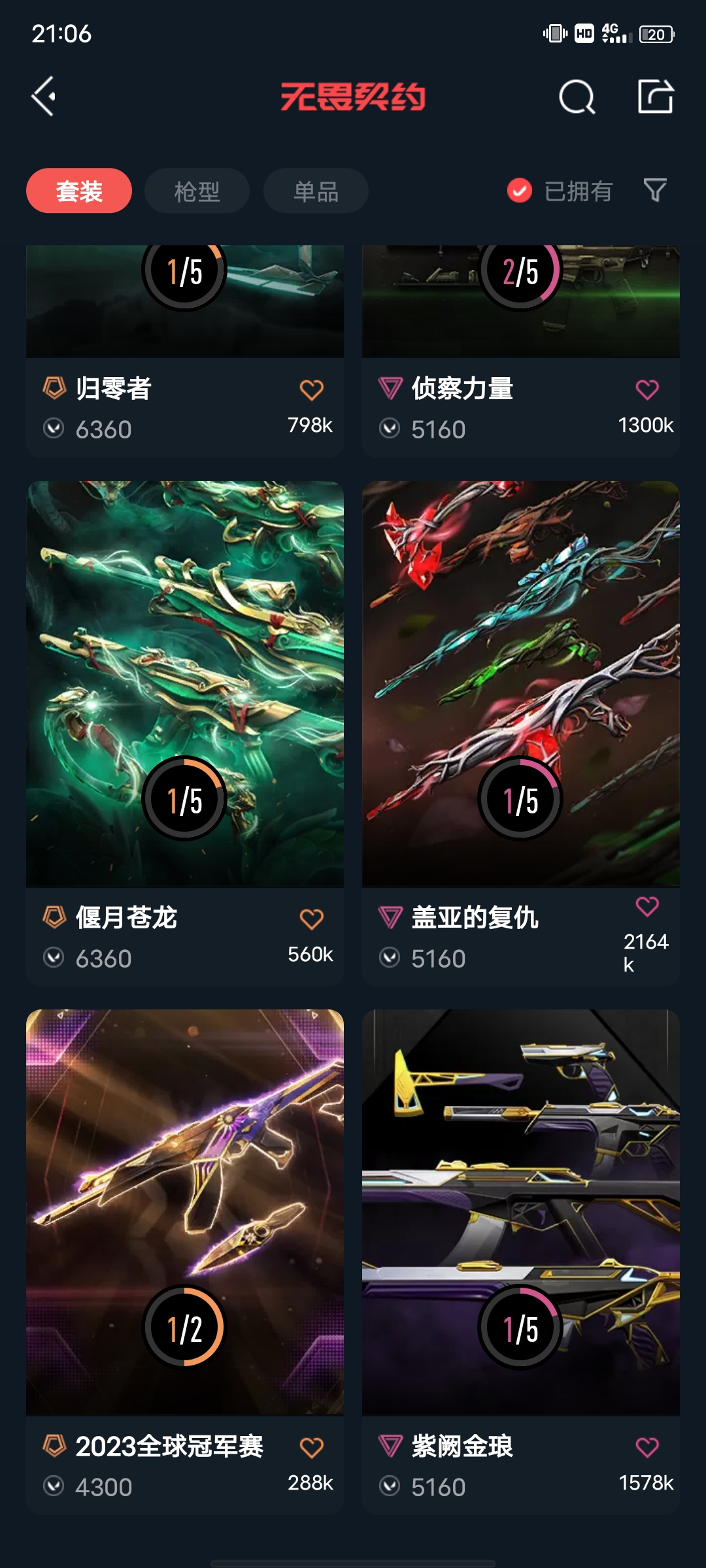Open the filter funnel icon
The width and height of the screenshot is (706, 1568).
pos(654,190)
